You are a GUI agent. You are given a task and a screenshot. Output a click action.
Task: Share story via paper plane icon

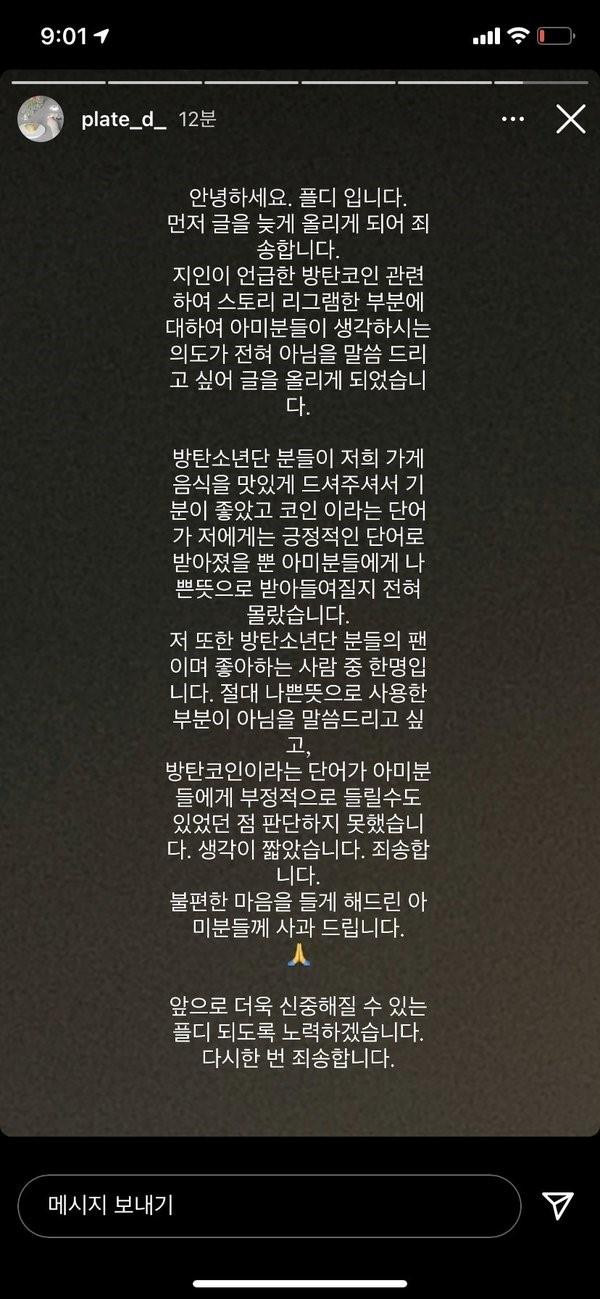(557, 1205)
